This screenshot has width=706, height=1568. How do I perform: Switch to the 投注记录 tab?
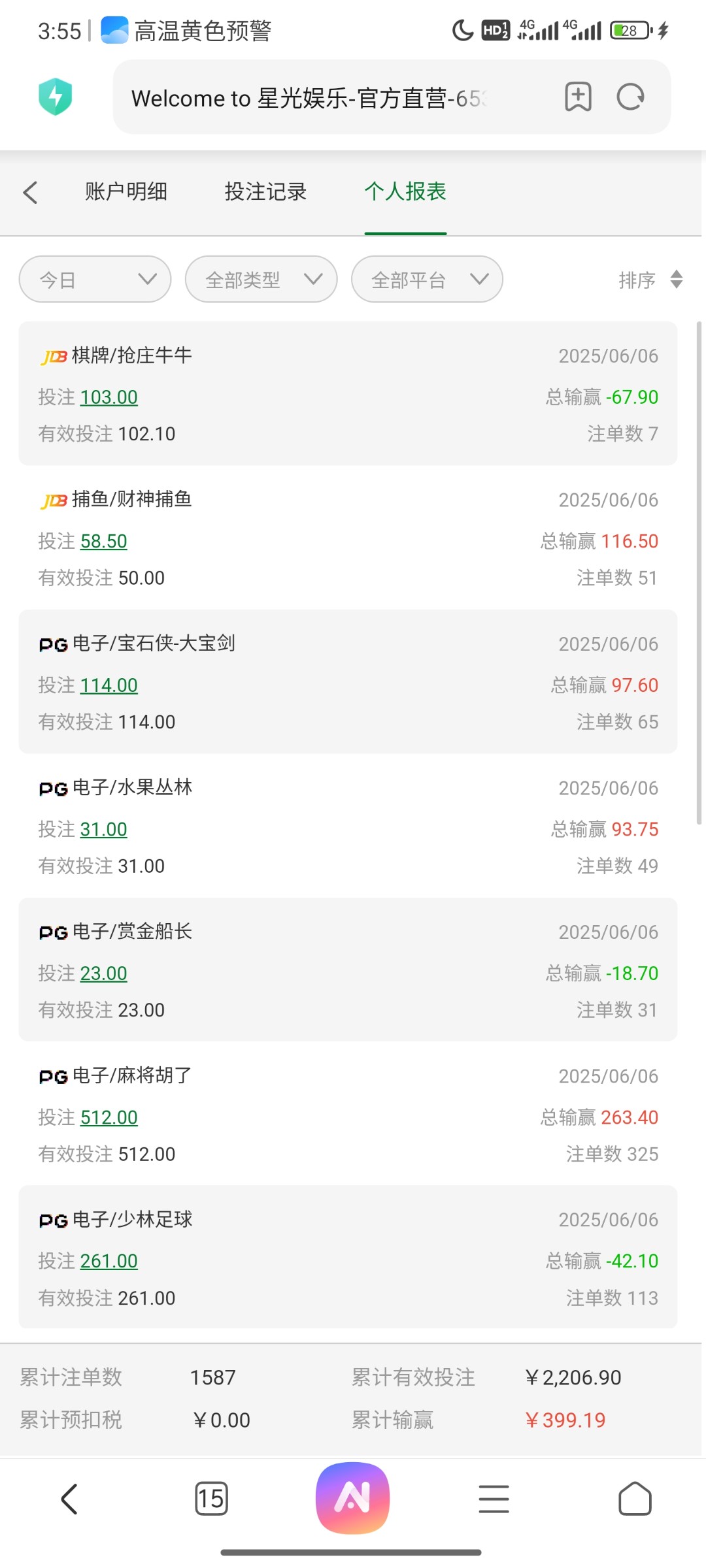click(x=265, y=191)
